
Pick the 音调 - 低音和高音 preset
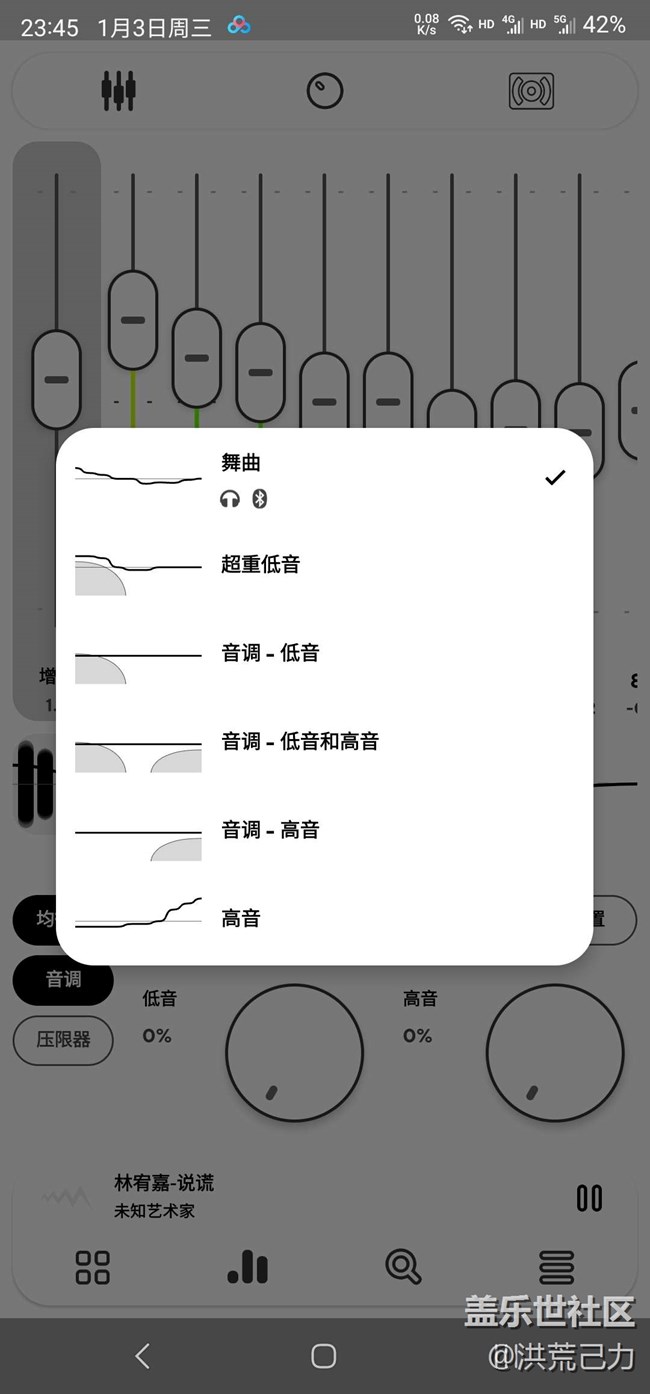pos(322,742)
